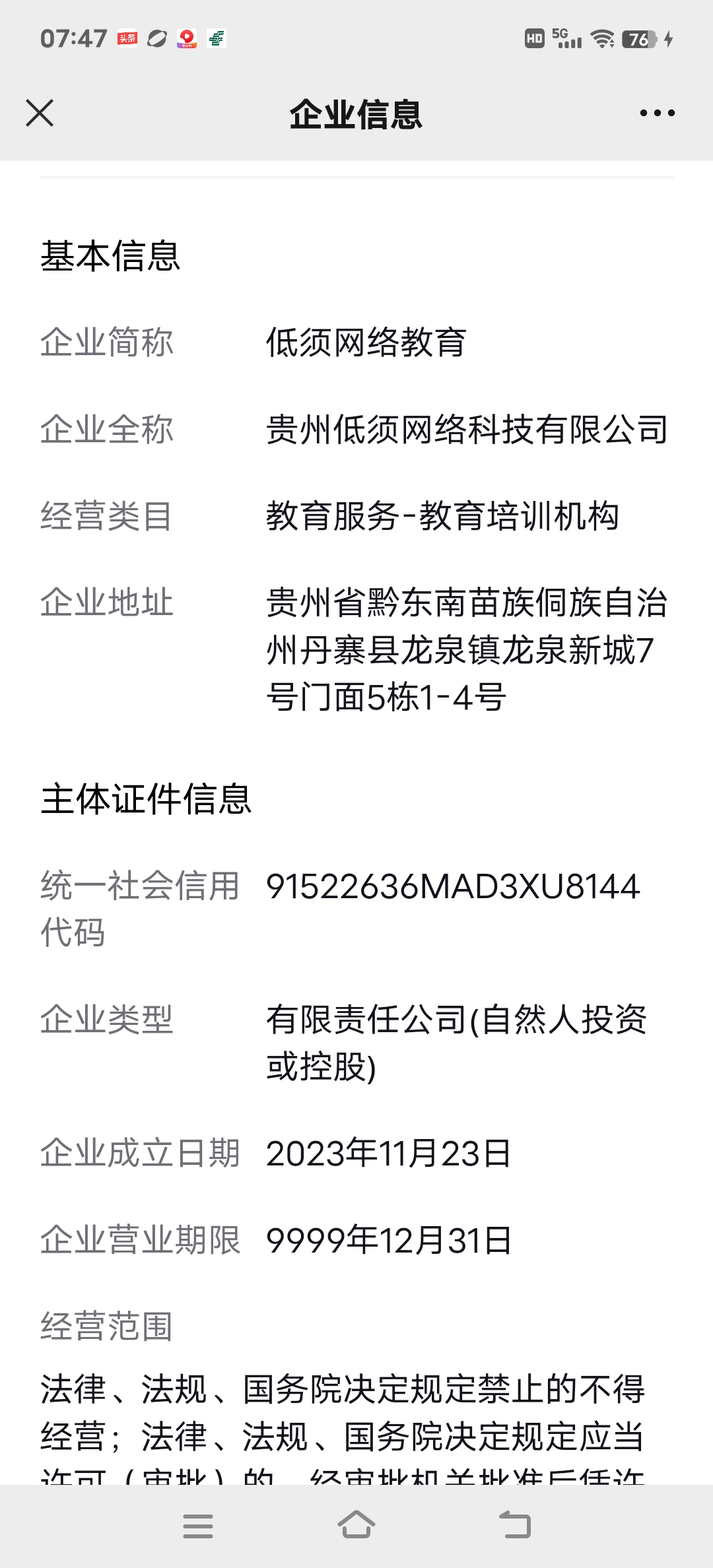Tap the Wi-Fi status icon

605,39
